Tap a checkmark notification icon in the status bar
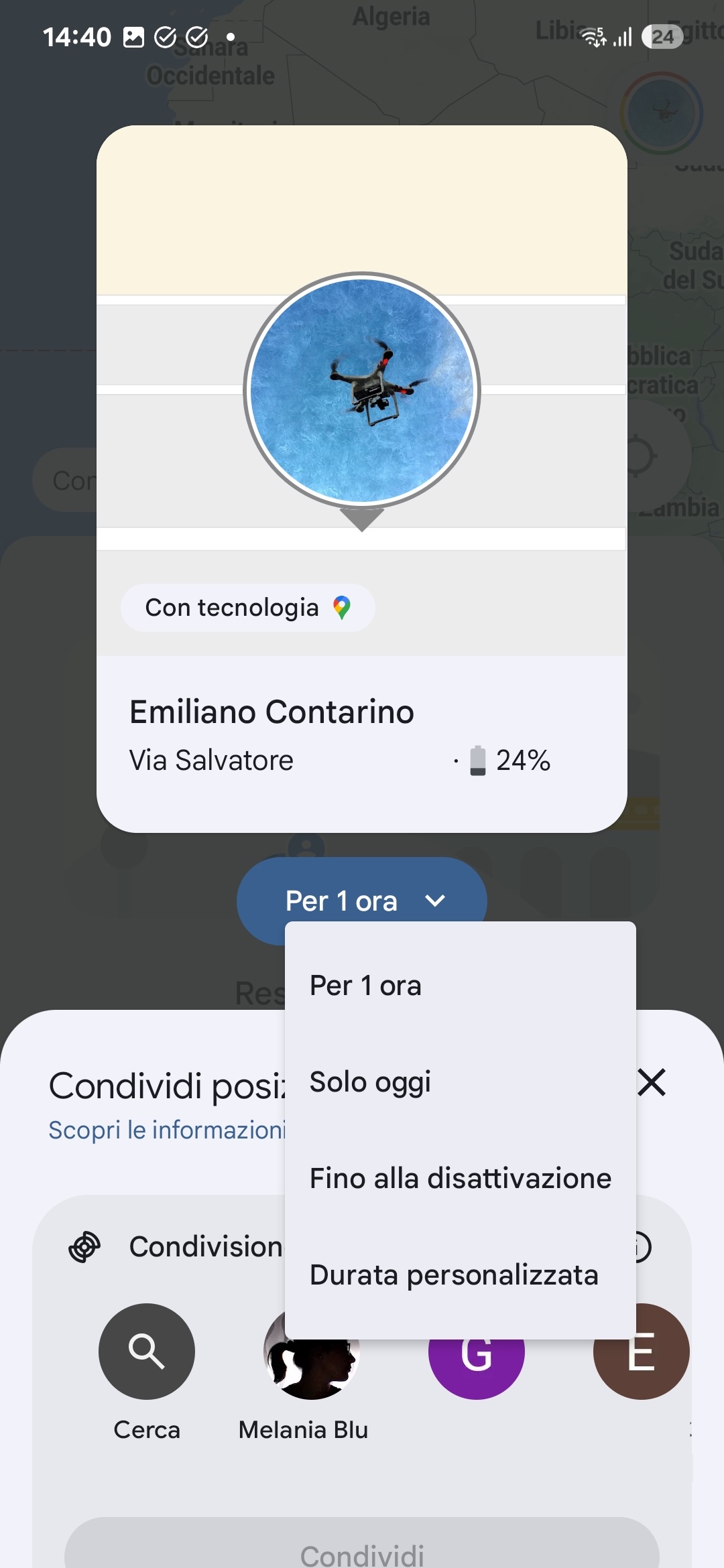 point(166,37)
